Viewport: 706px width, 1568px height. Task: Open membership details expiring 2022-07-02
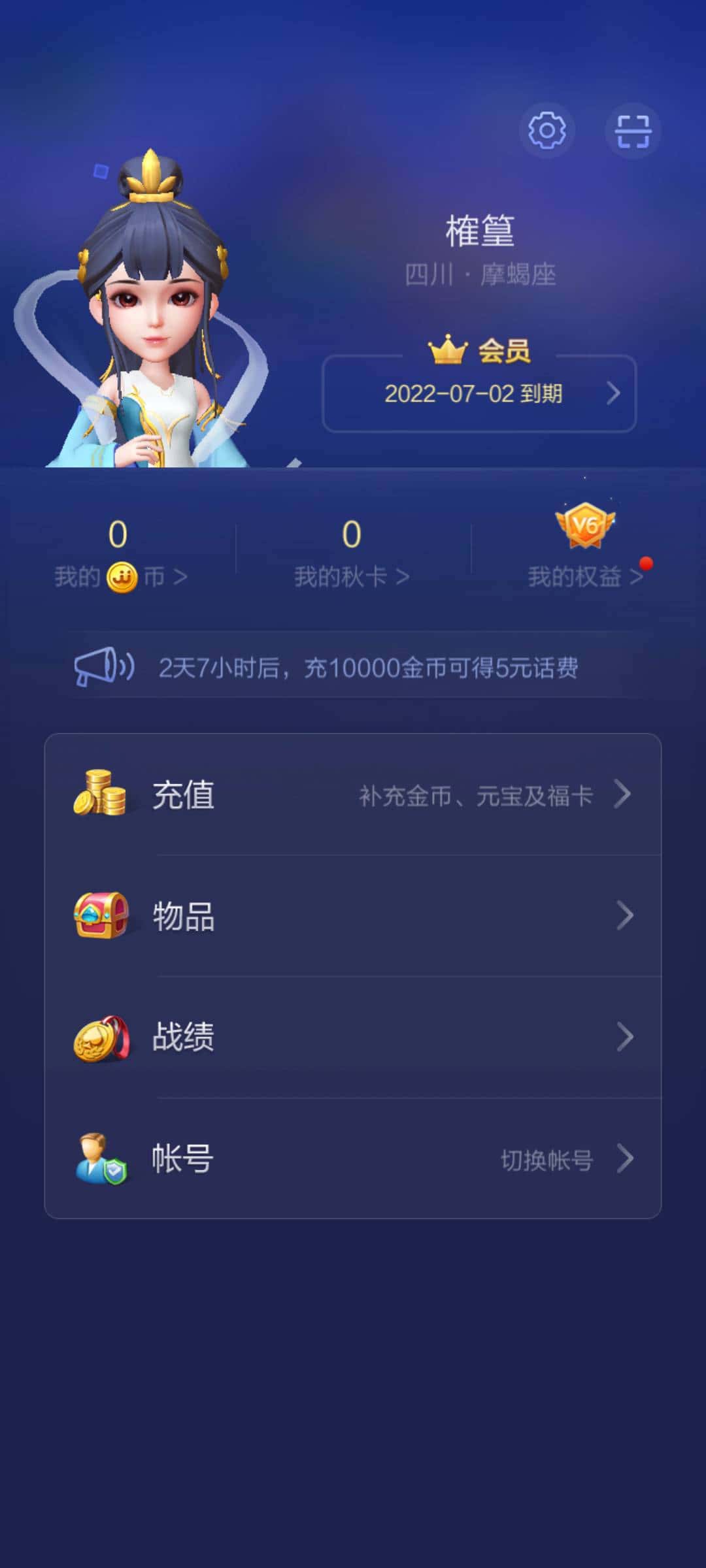(479, 393)
